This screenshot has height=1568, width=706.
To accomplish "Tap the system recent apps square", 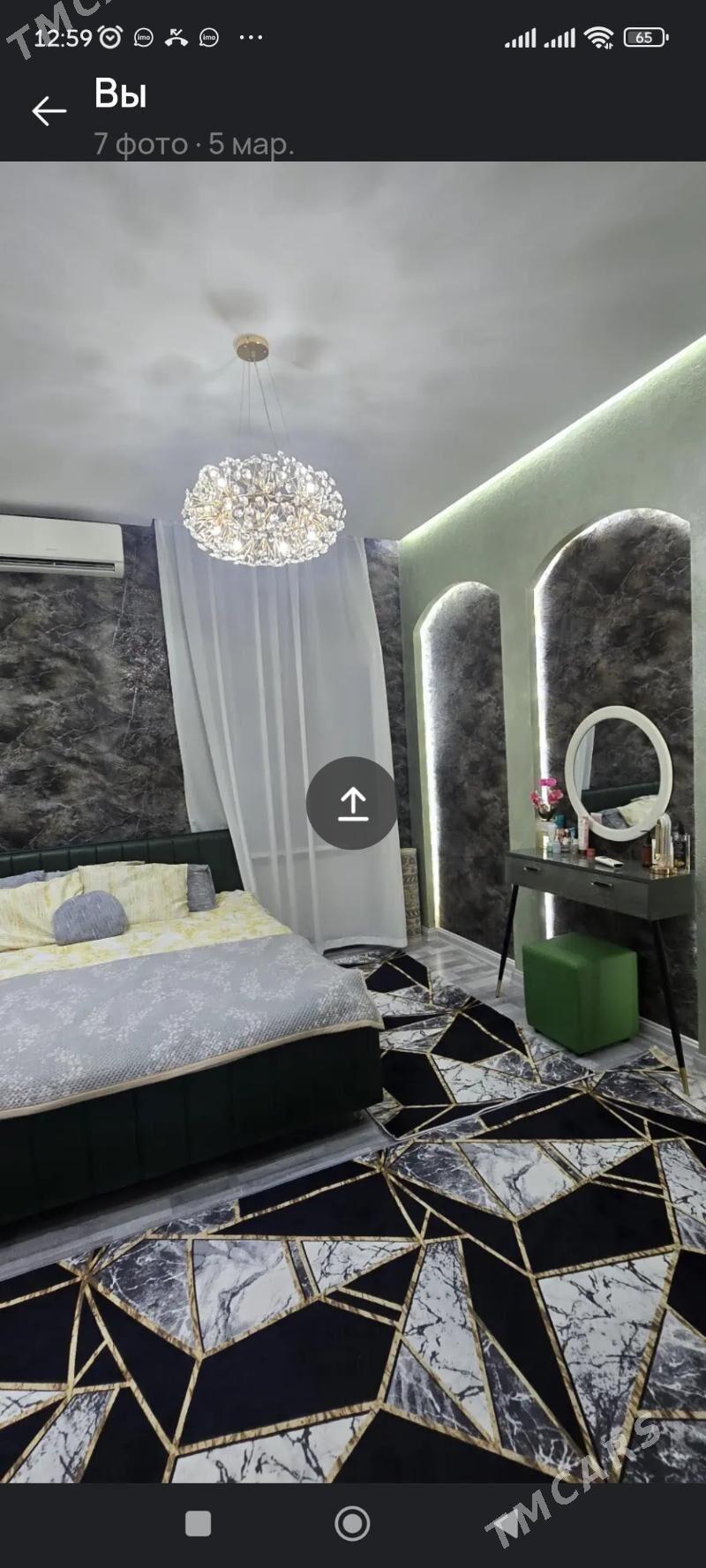I will [198, 1523].
